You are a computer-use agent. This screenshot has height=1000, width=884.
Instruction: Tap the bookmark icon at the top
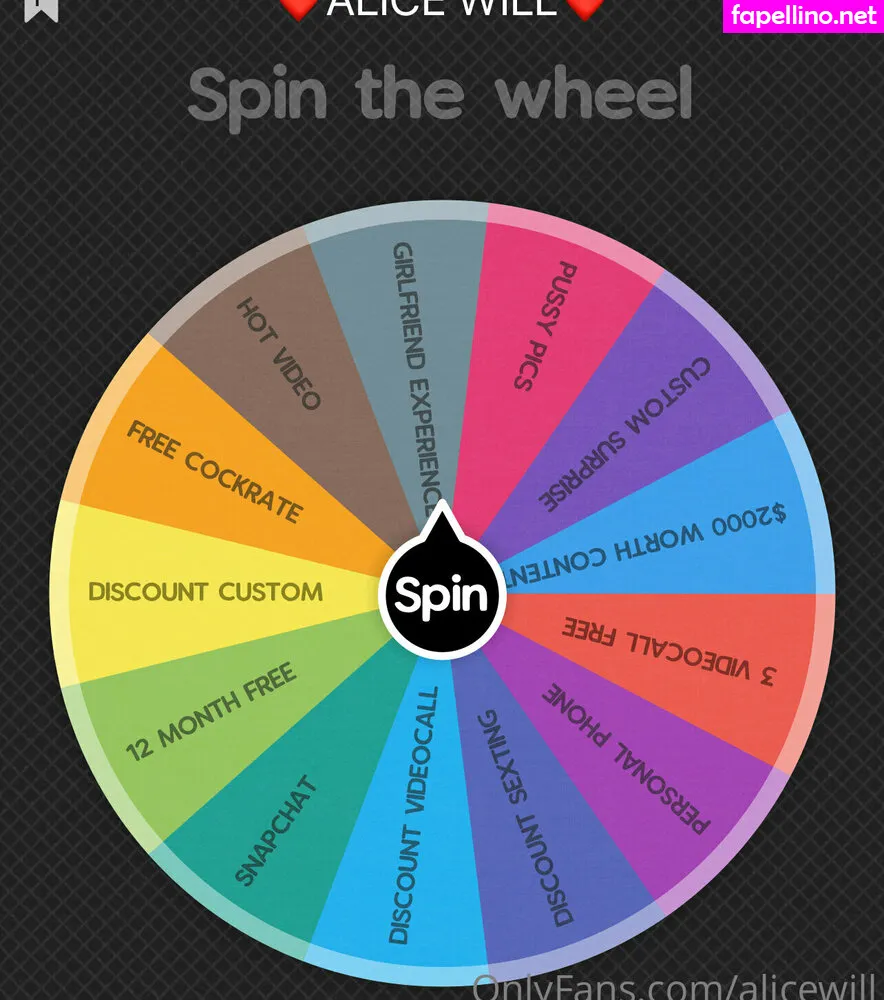(x=41, y=8)
